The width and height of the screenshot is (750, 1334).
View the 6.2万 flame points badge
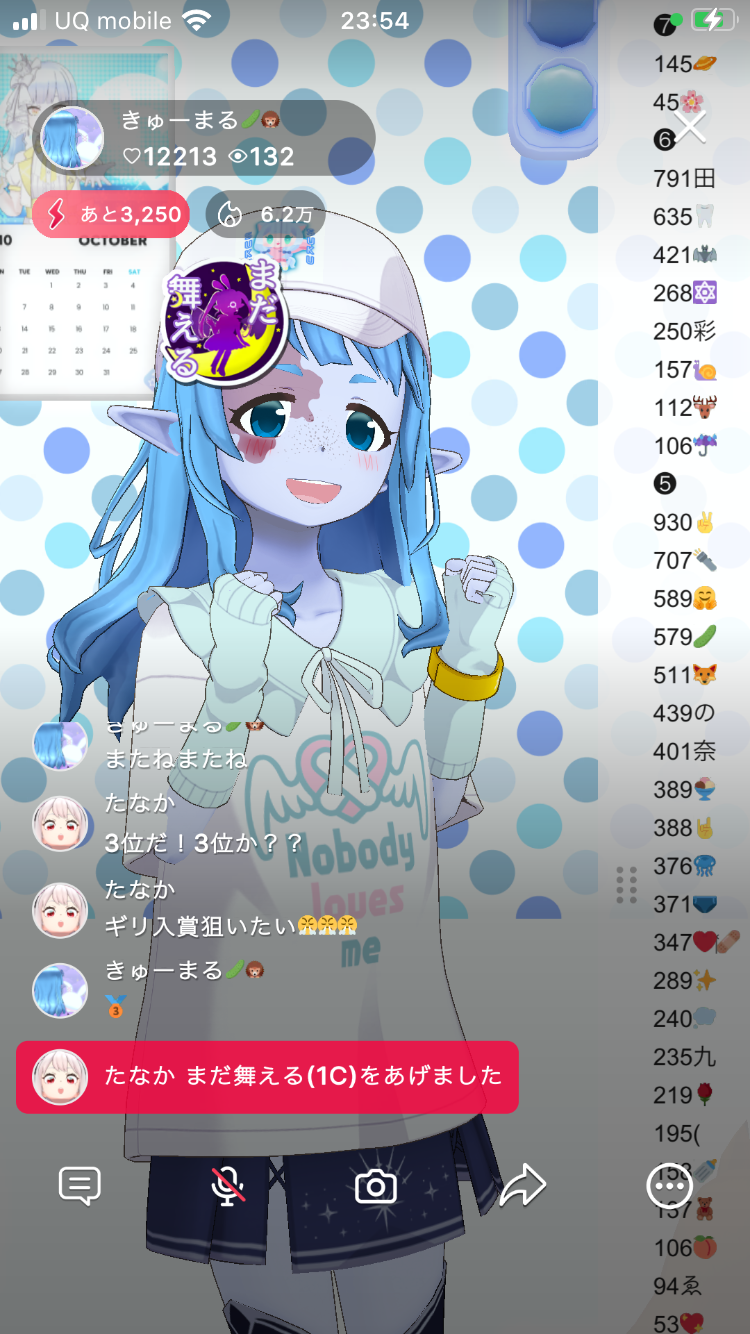[266, 214]
